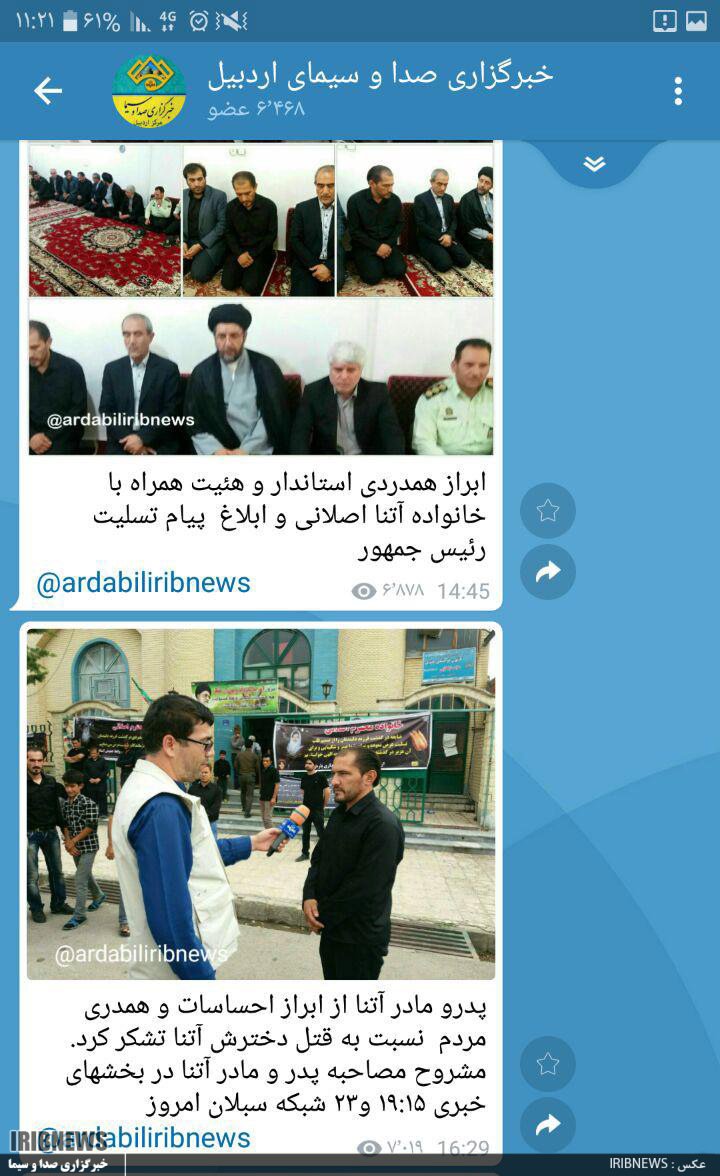Go back using the header arrow
Image resolution: width=720 pixels, height=1176 pixels.
(48, 91)
